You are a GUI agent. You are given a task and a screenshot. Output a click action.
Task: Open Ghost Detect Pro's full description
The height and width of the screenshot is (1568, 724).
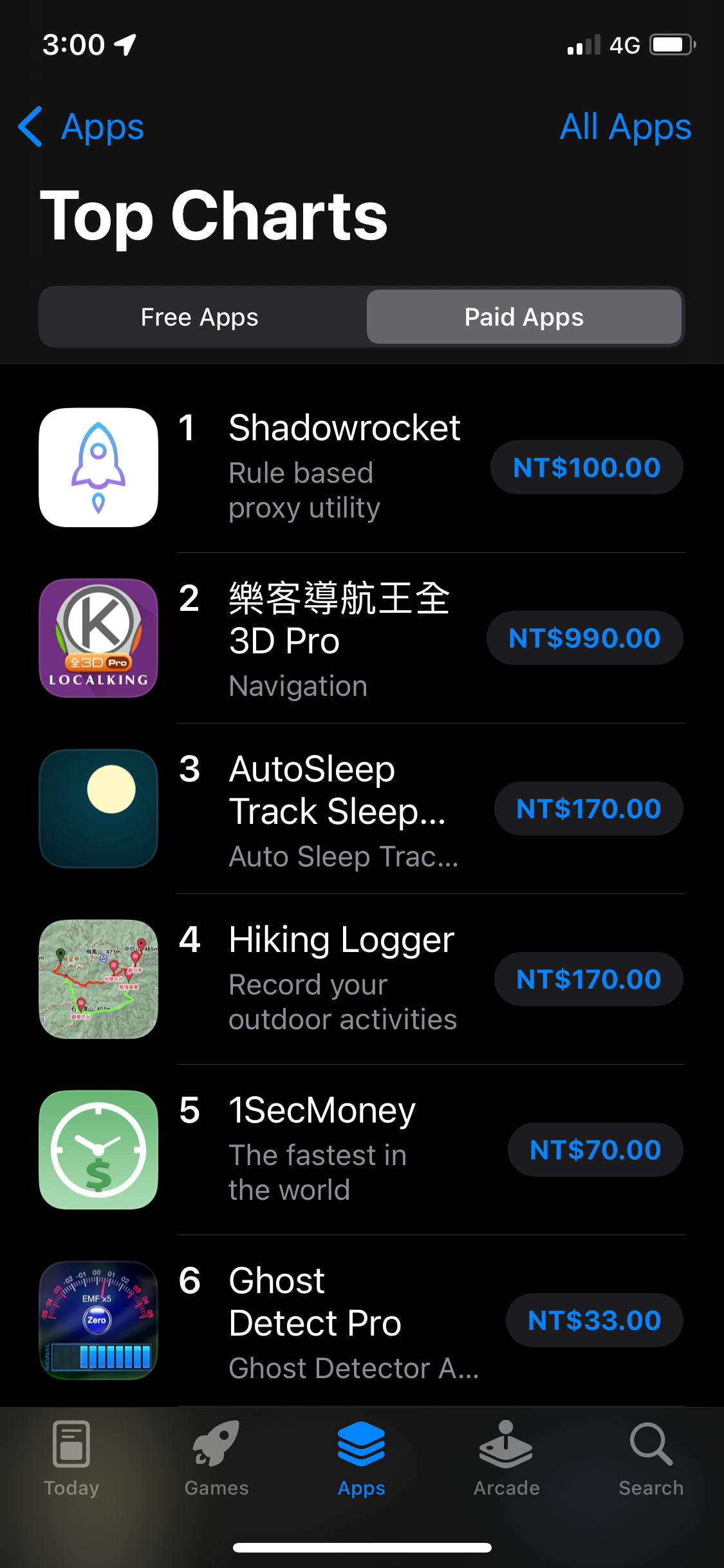click(x=353, y=1368)
